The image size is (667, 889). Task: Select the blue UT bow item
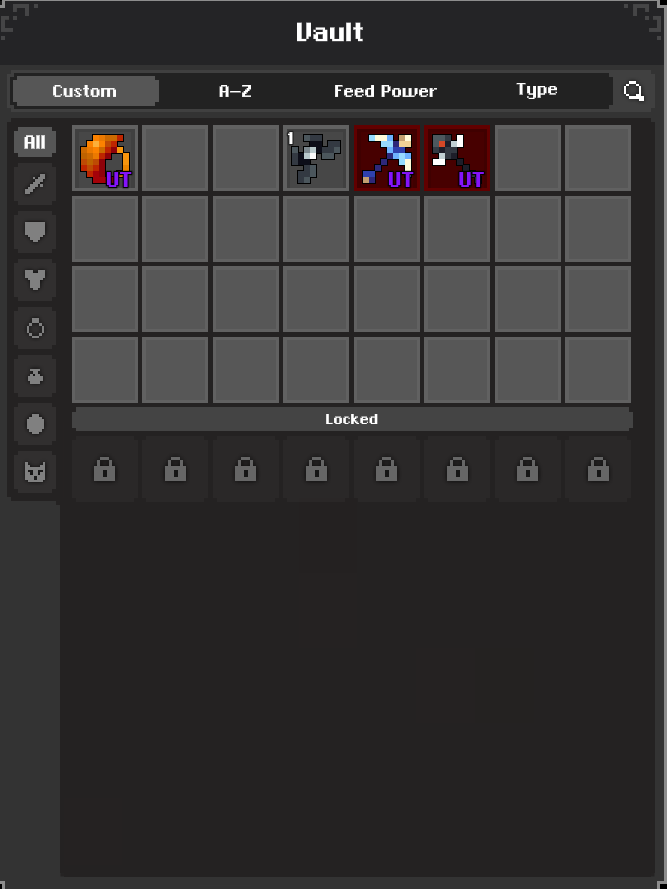pos(387,158)
